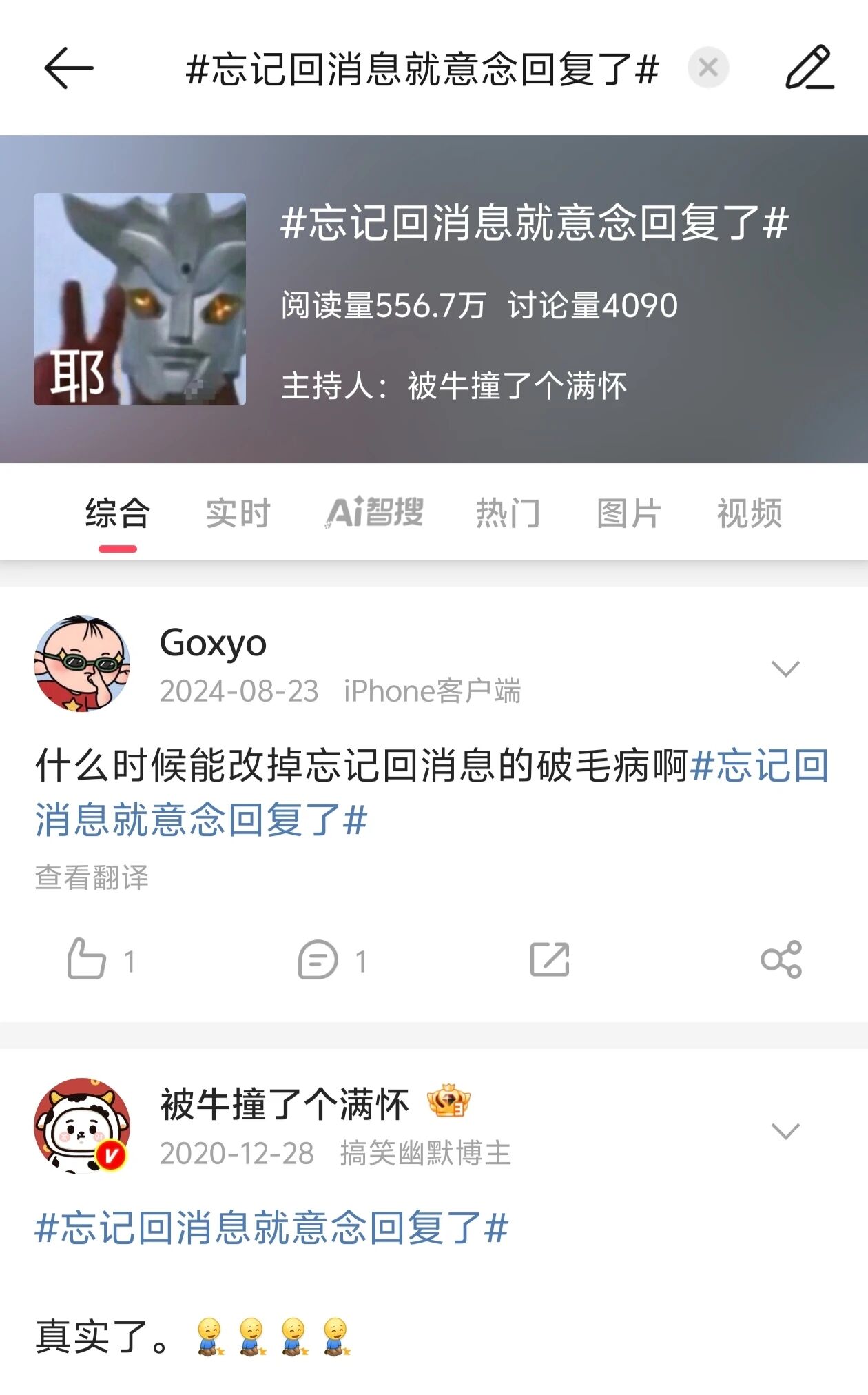
Task: Switch to the 实时 tab
Action: click(x=238, y=513)
